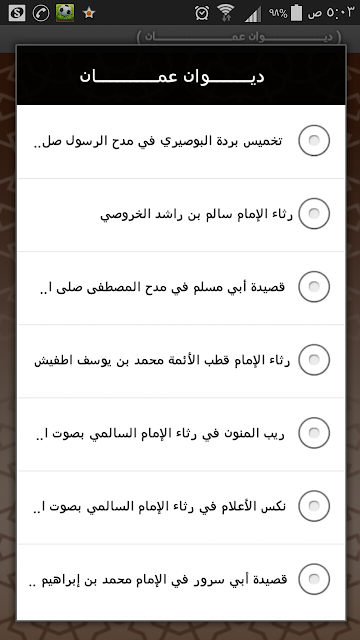Image resolution: width=360 pixels, height=640 pixels.
Task: Select رثاء الإمام قطب الأئمة محمد بن يوسف اطفيش
Action: tap(181, 360)
